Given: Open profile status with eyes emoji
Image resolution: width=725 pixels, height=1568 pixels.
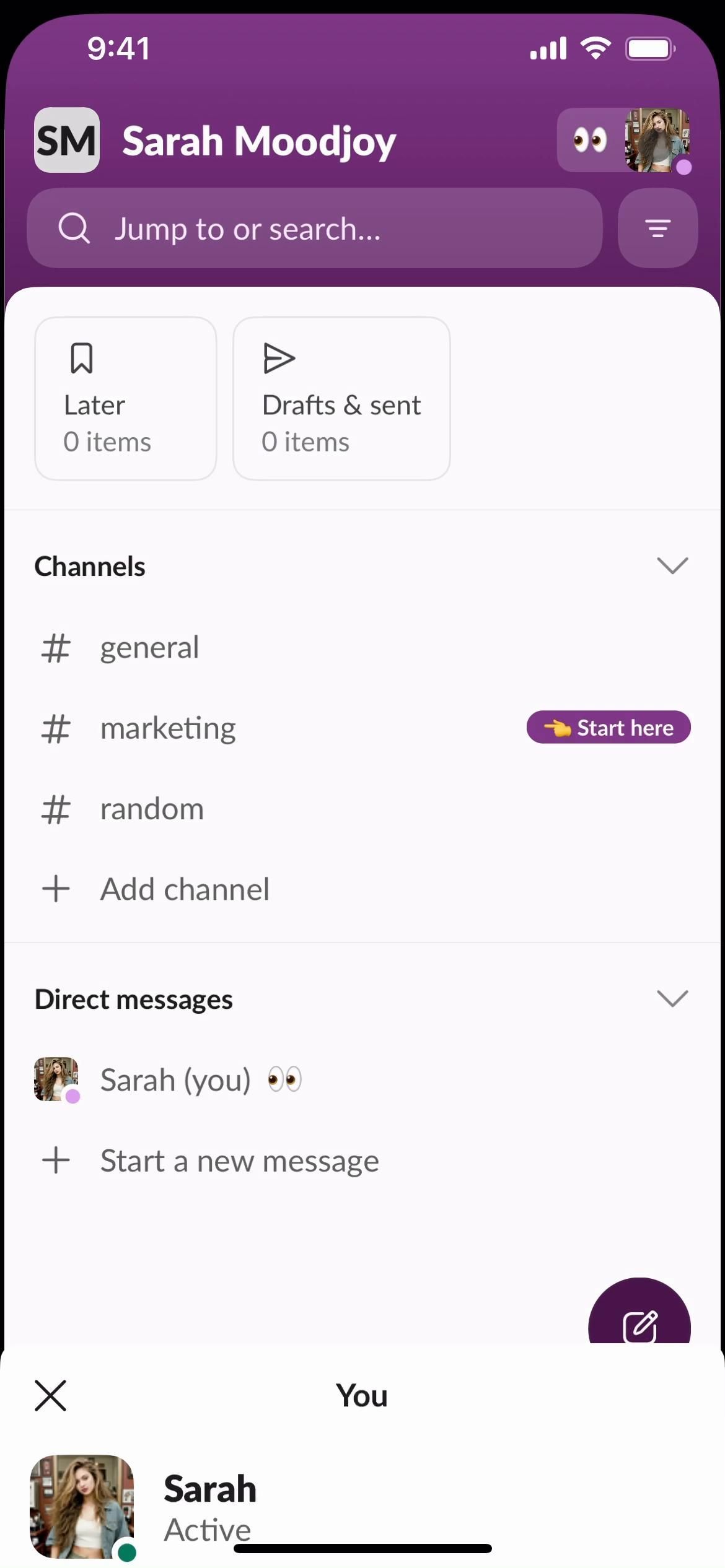Looking at the screenshot, I should coord(624,140).
